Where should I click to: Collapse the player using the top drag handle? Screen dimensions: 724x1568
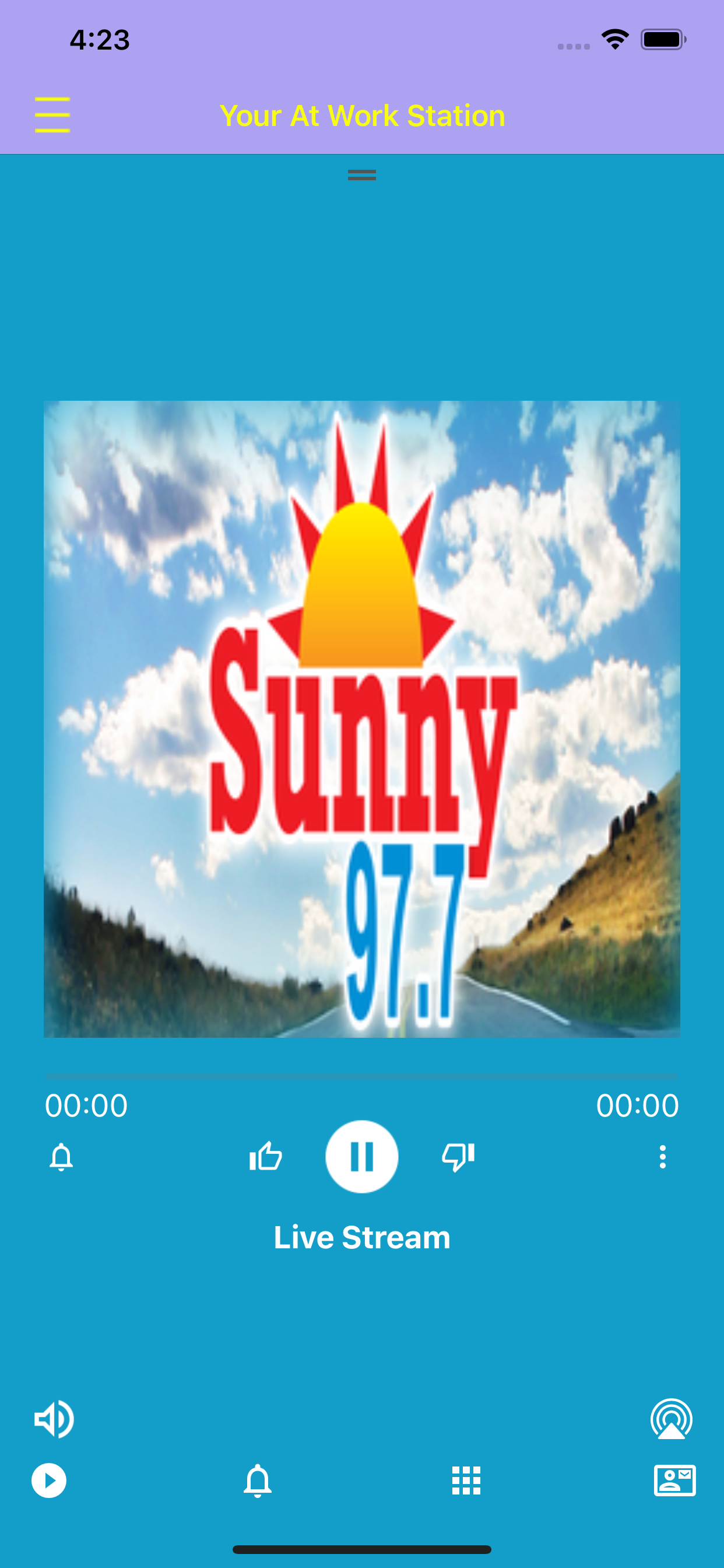(x=362, y=174)
